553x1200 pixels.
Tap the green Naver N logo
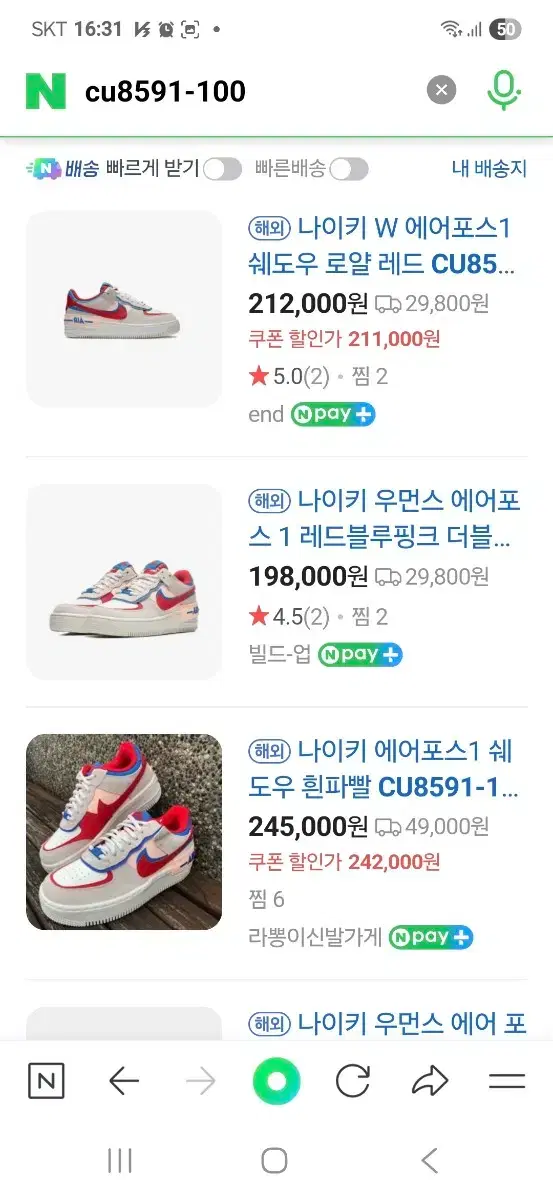46,91
